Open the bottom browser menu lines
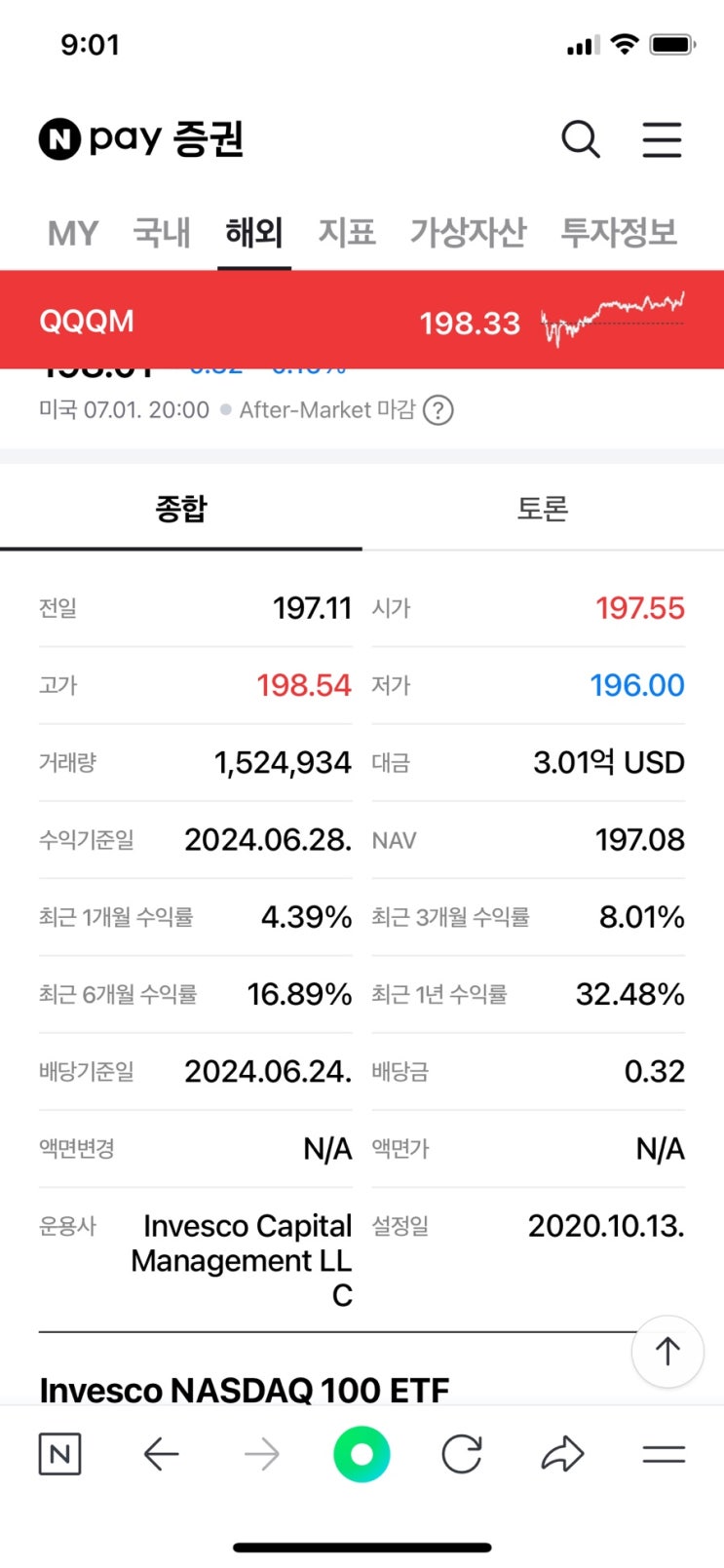 pos(661,1453)
